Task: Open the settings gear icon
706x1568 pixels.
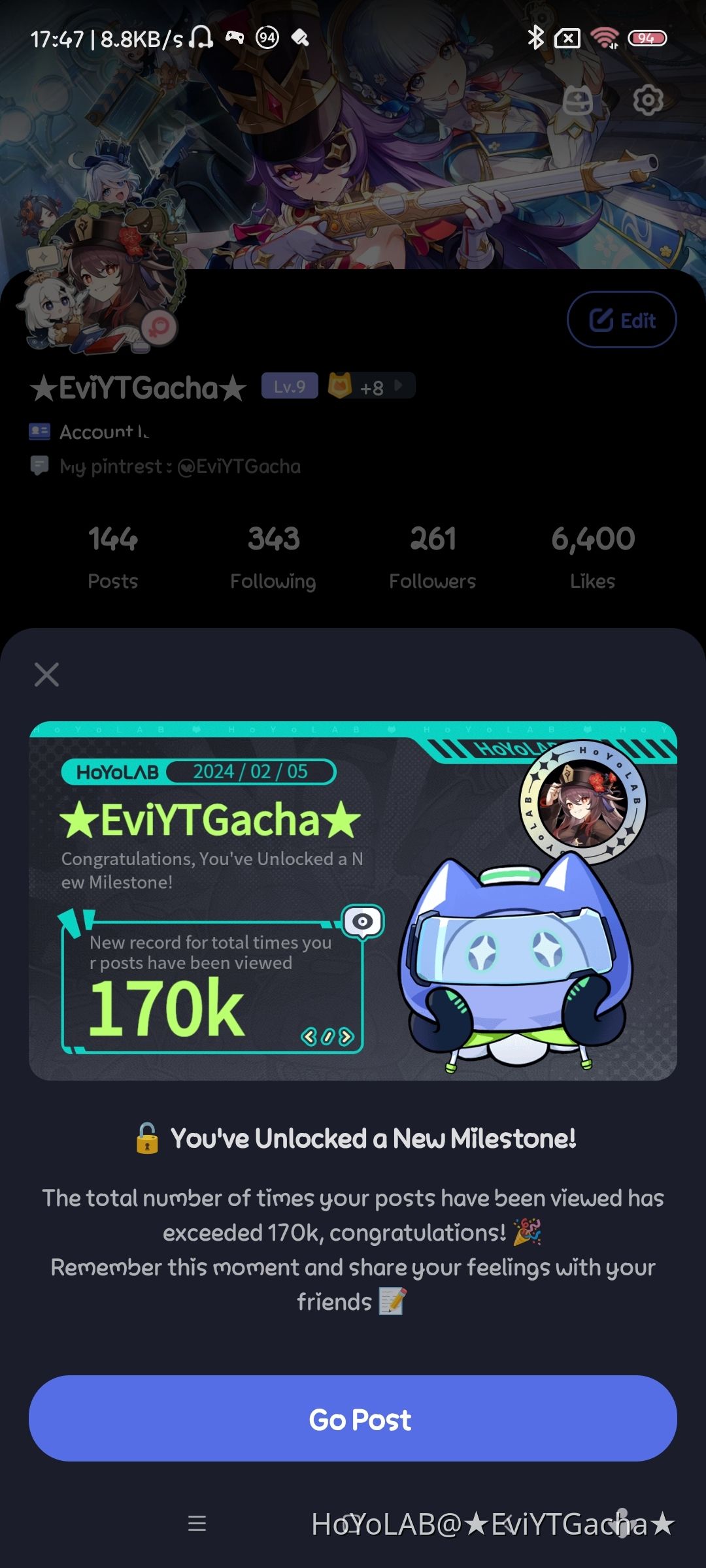Action: pos(648,101)
